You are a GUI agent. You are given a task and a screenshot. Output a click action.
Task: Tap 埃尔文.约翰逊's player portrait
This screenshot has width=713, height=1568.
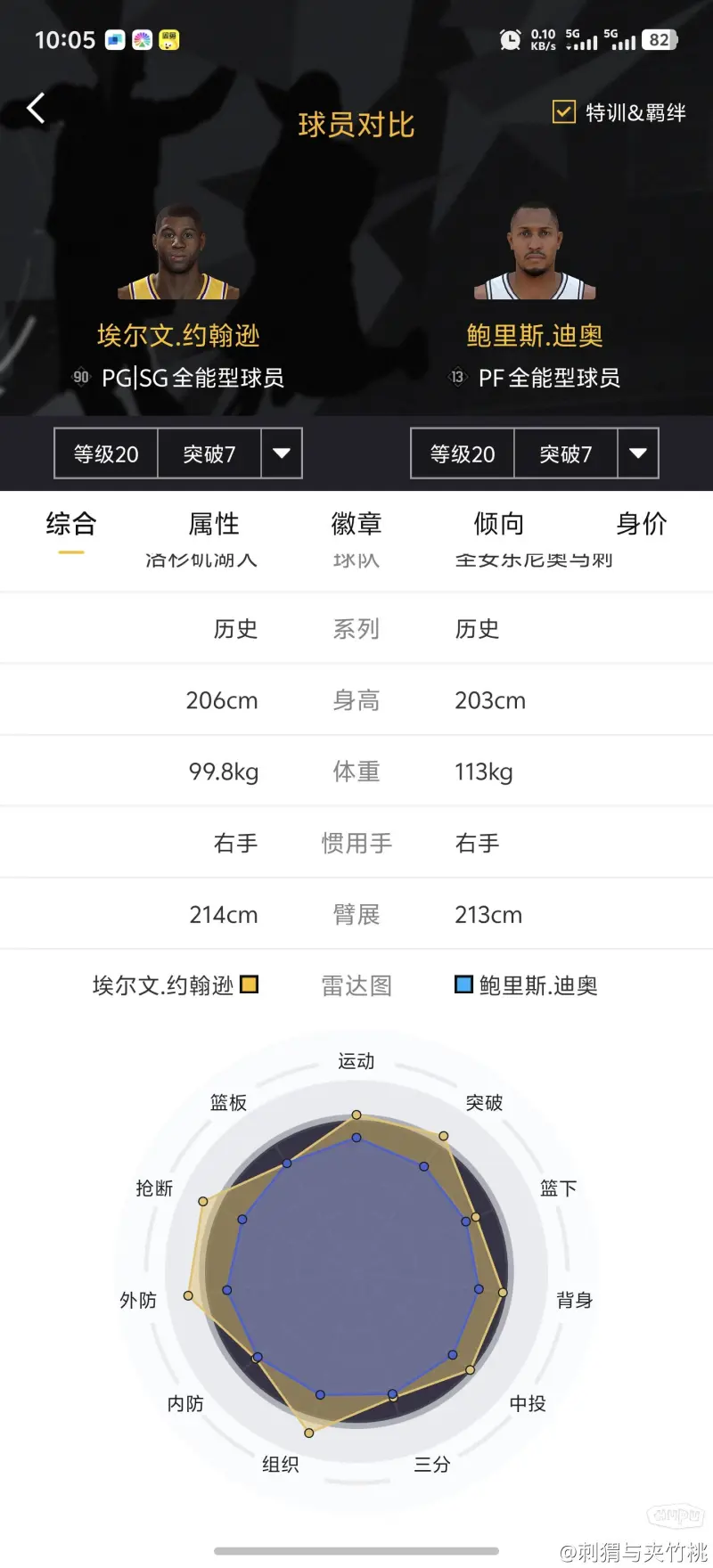(x=178, y=252)
